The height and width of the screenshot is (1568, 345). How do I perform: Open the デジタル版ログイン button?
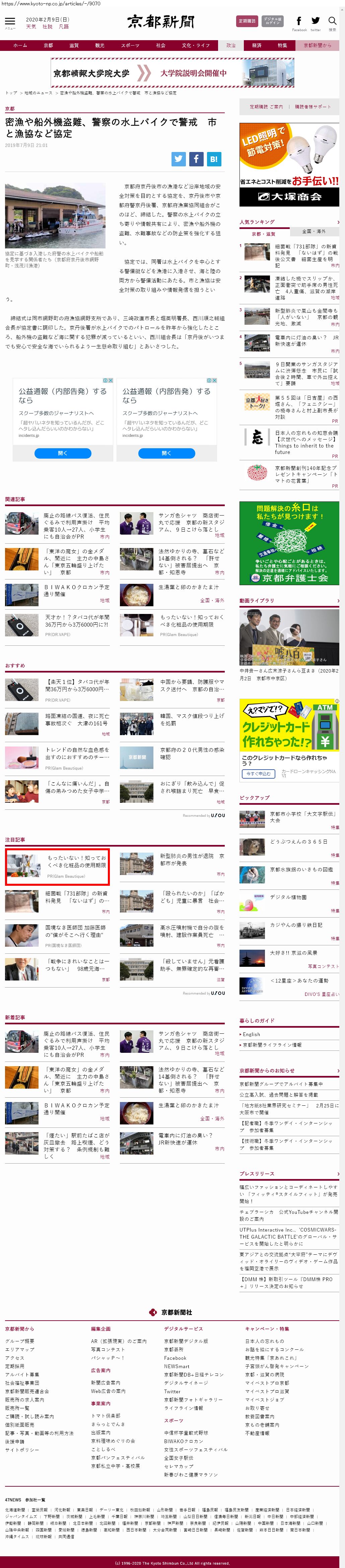tap(272, 21)
